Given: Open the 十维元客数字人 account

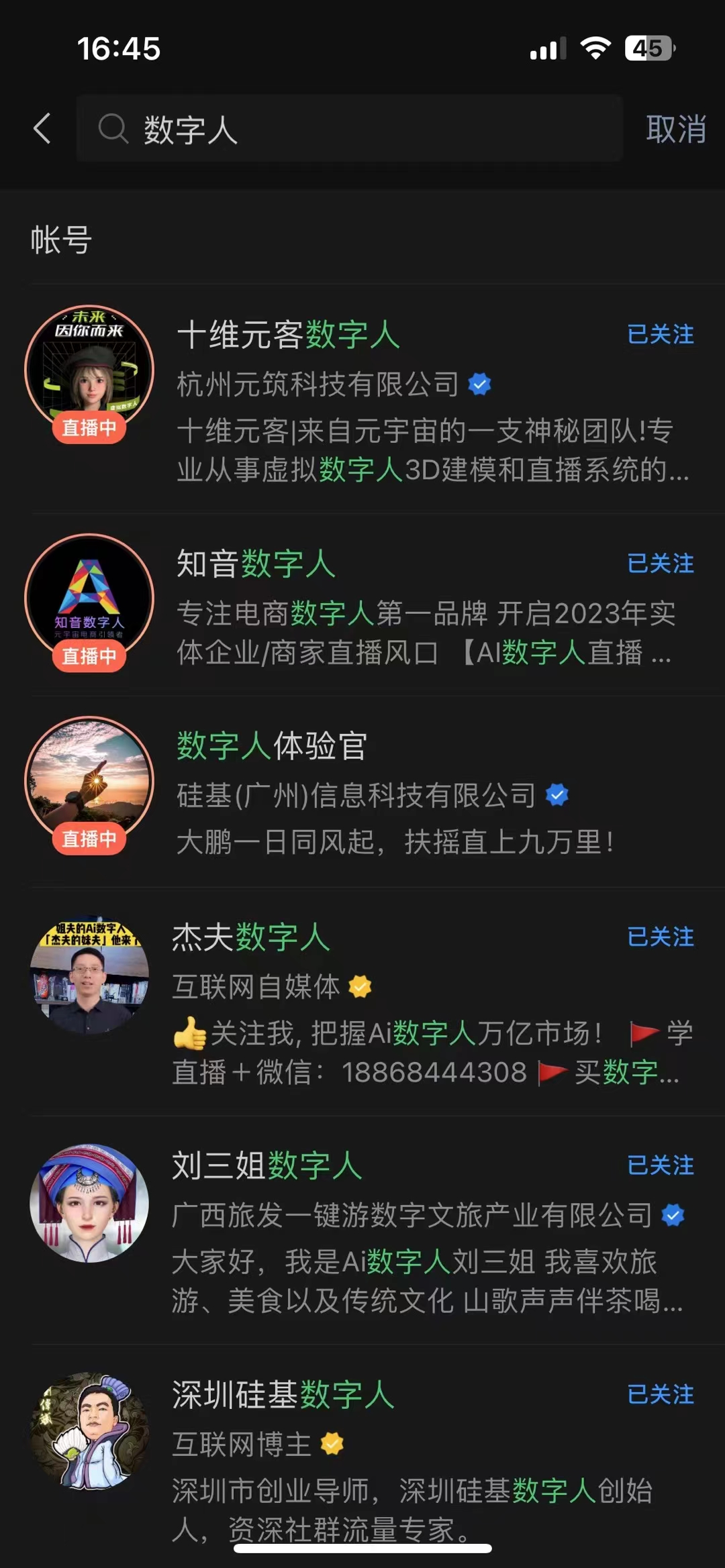Looking at the screenshot, I should coord(289,335).
